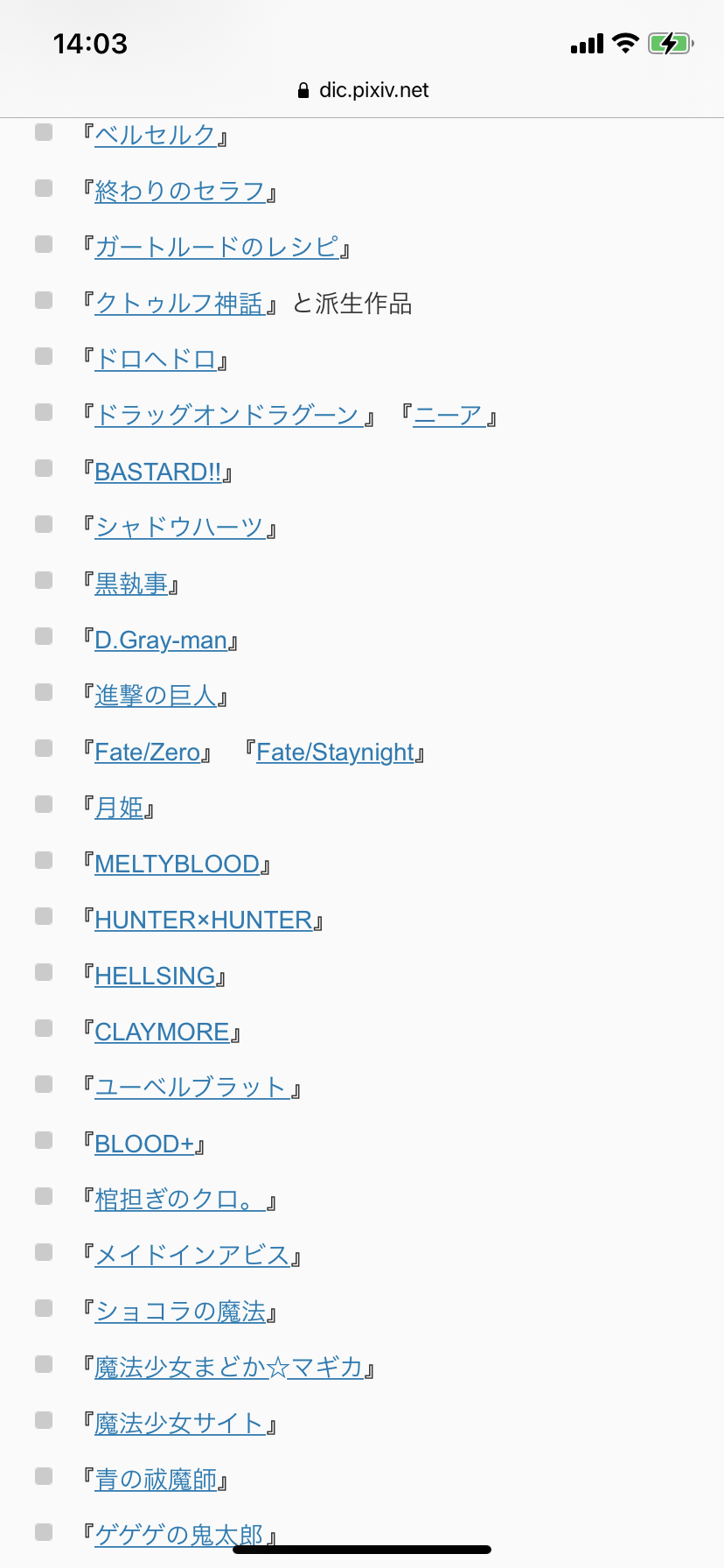
Task: Open the 終わりのセラフ link
Action: click(x=179, y=192)
